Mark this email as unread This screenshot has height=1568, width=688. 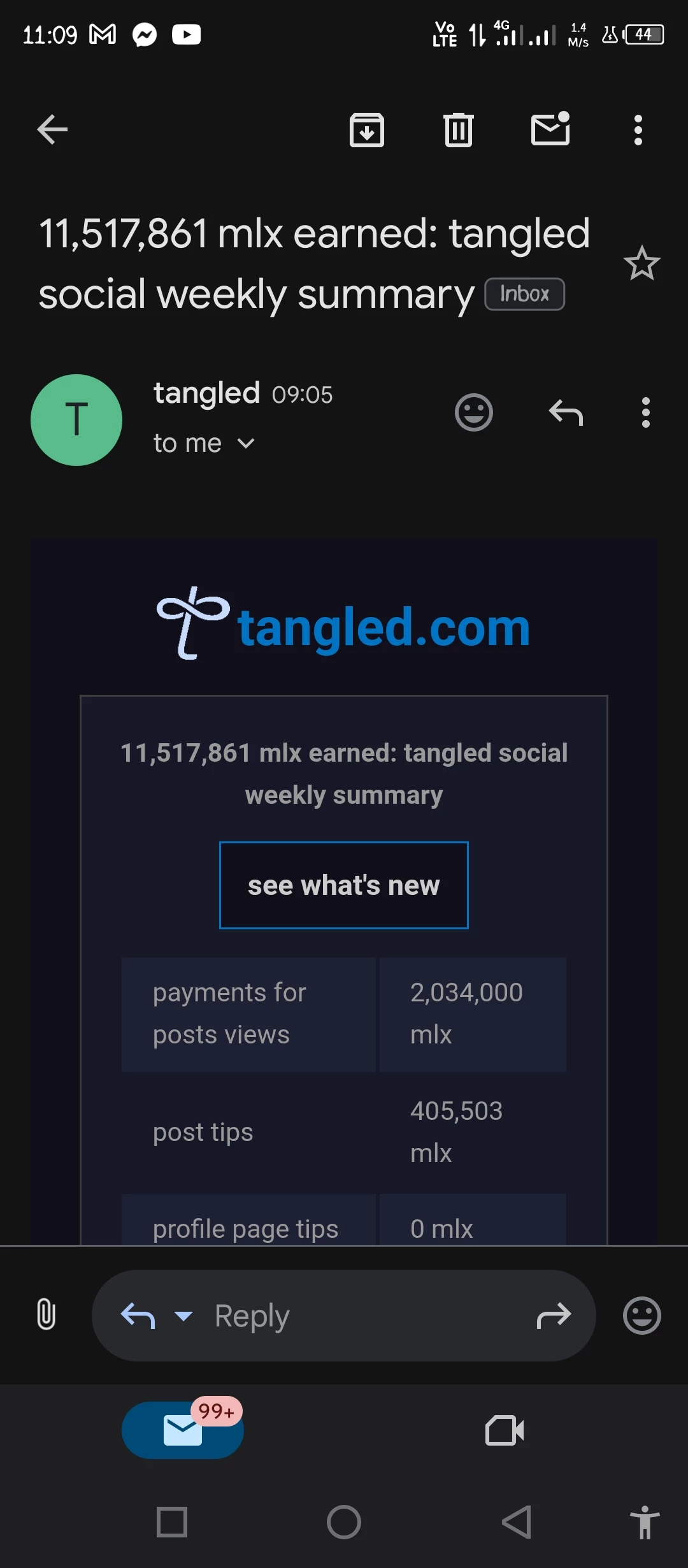tap(550, 129)
